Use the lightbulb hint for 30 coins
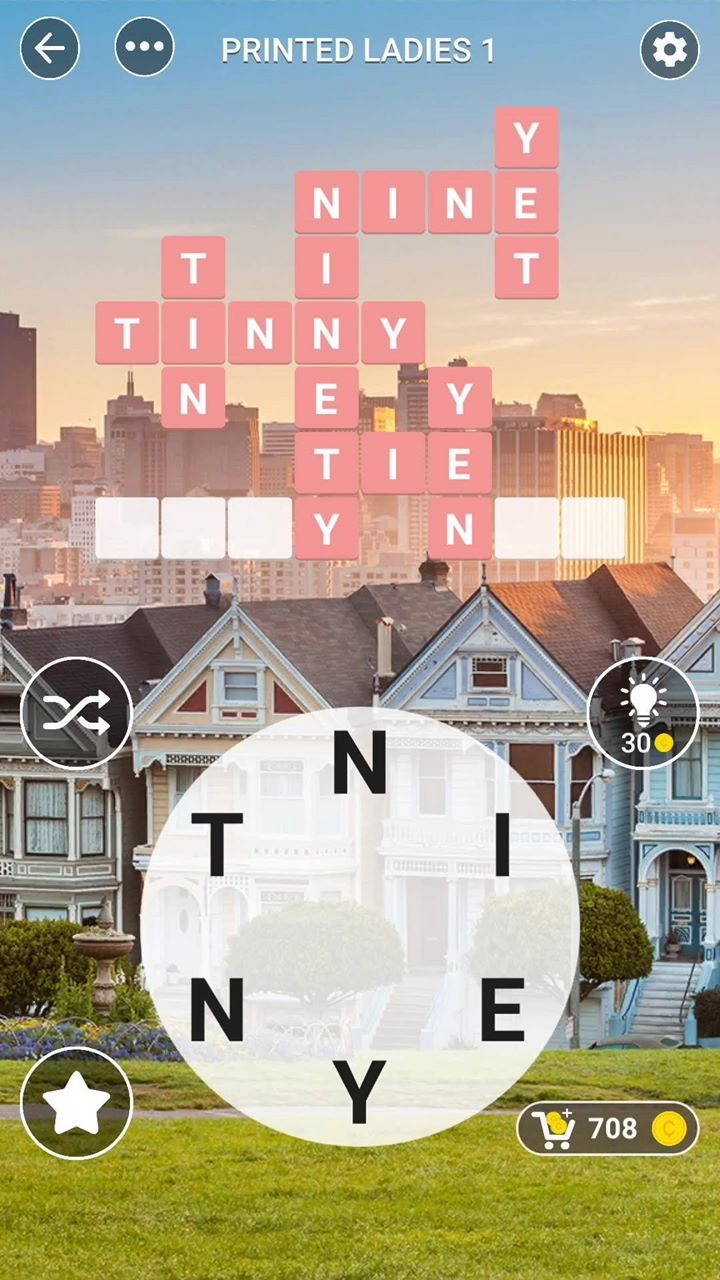The image size is (720, 1280). (x=643, y=713)
